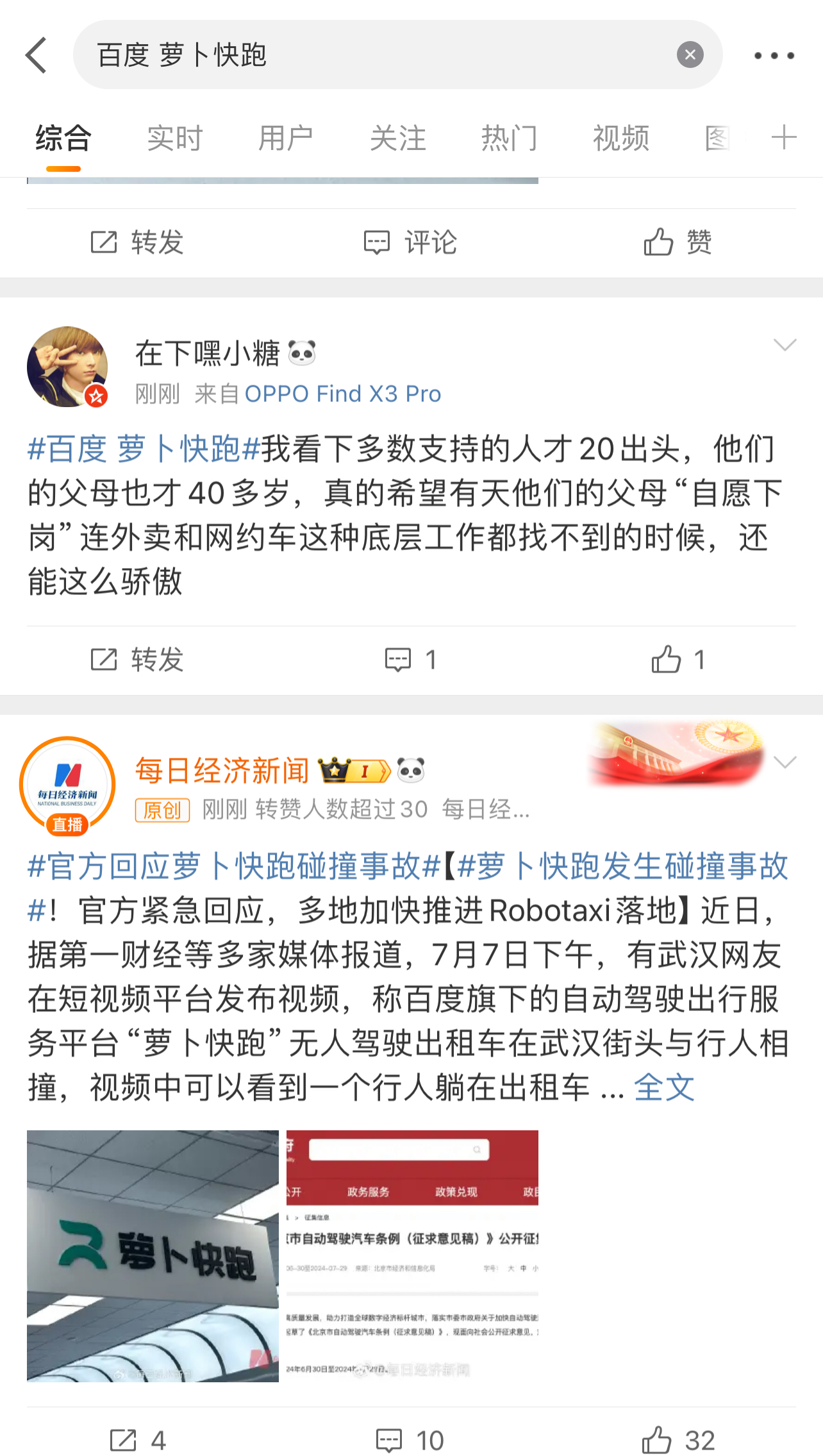Clear the search text 百度 萝卜快跑
The width and height of the screenshot is (823, 1456).
pos(690,55)
